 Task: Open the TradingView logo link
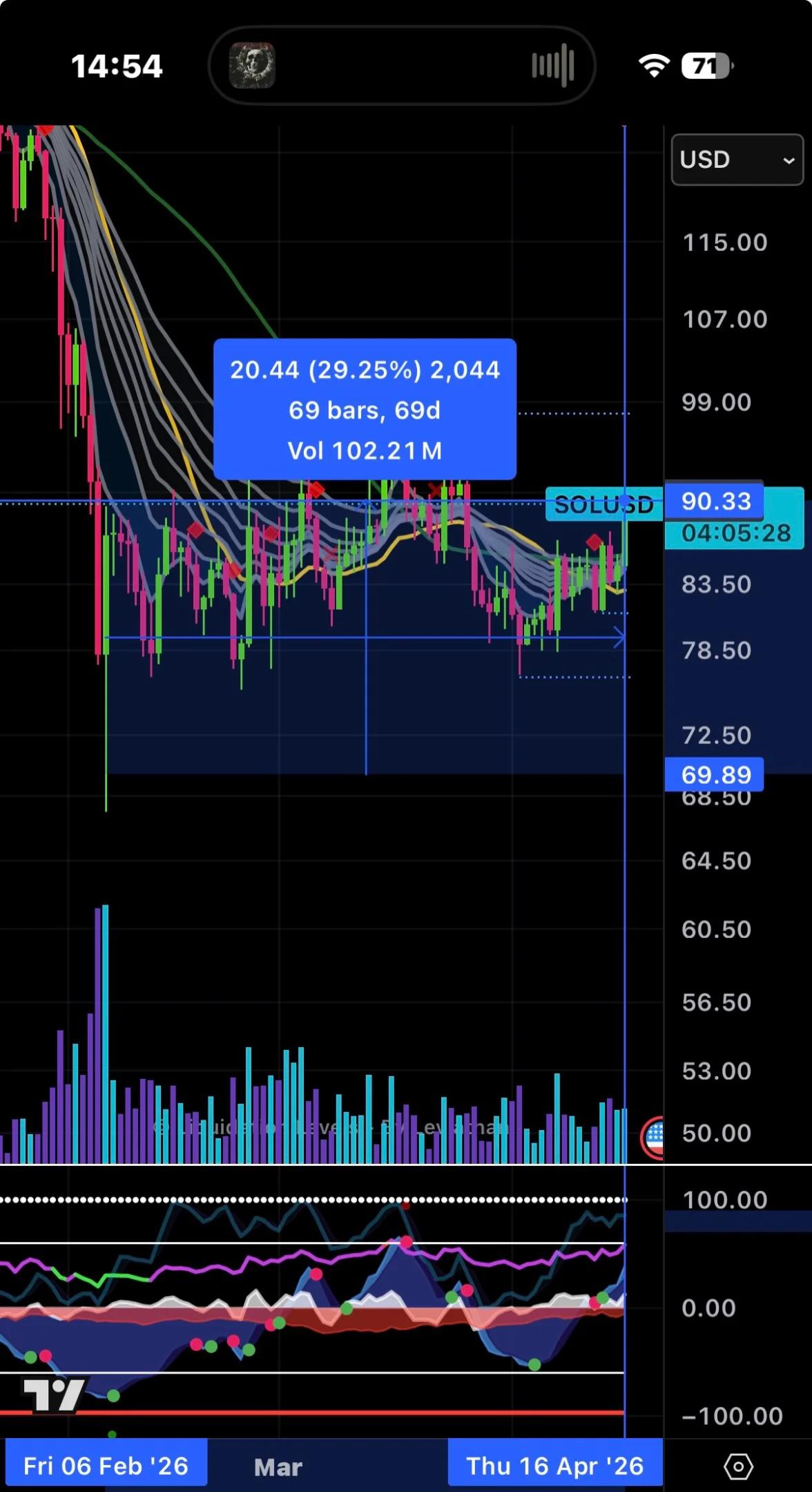(52, 1395)
